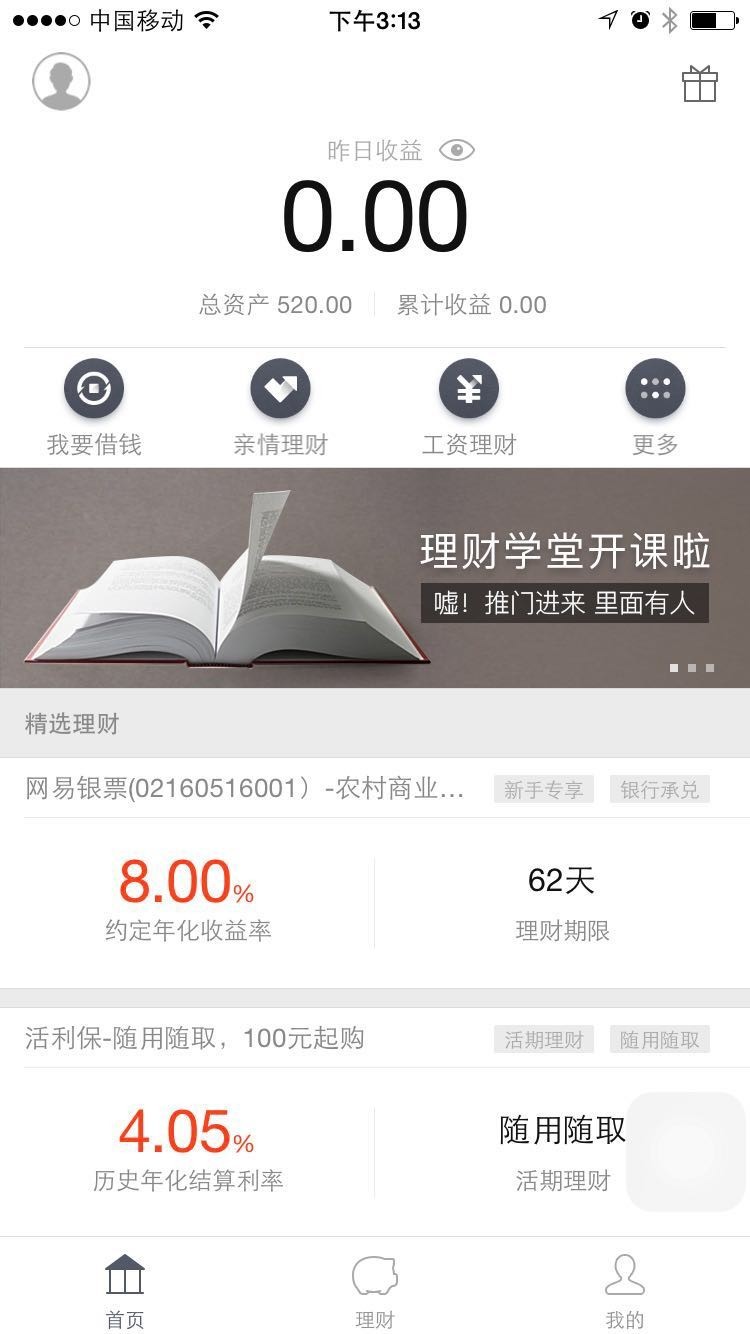Tap the 我的 person icon in bottom bar
This screenshot has width=750, height=1334.
pyautogui.click(x=624, y=1275)
